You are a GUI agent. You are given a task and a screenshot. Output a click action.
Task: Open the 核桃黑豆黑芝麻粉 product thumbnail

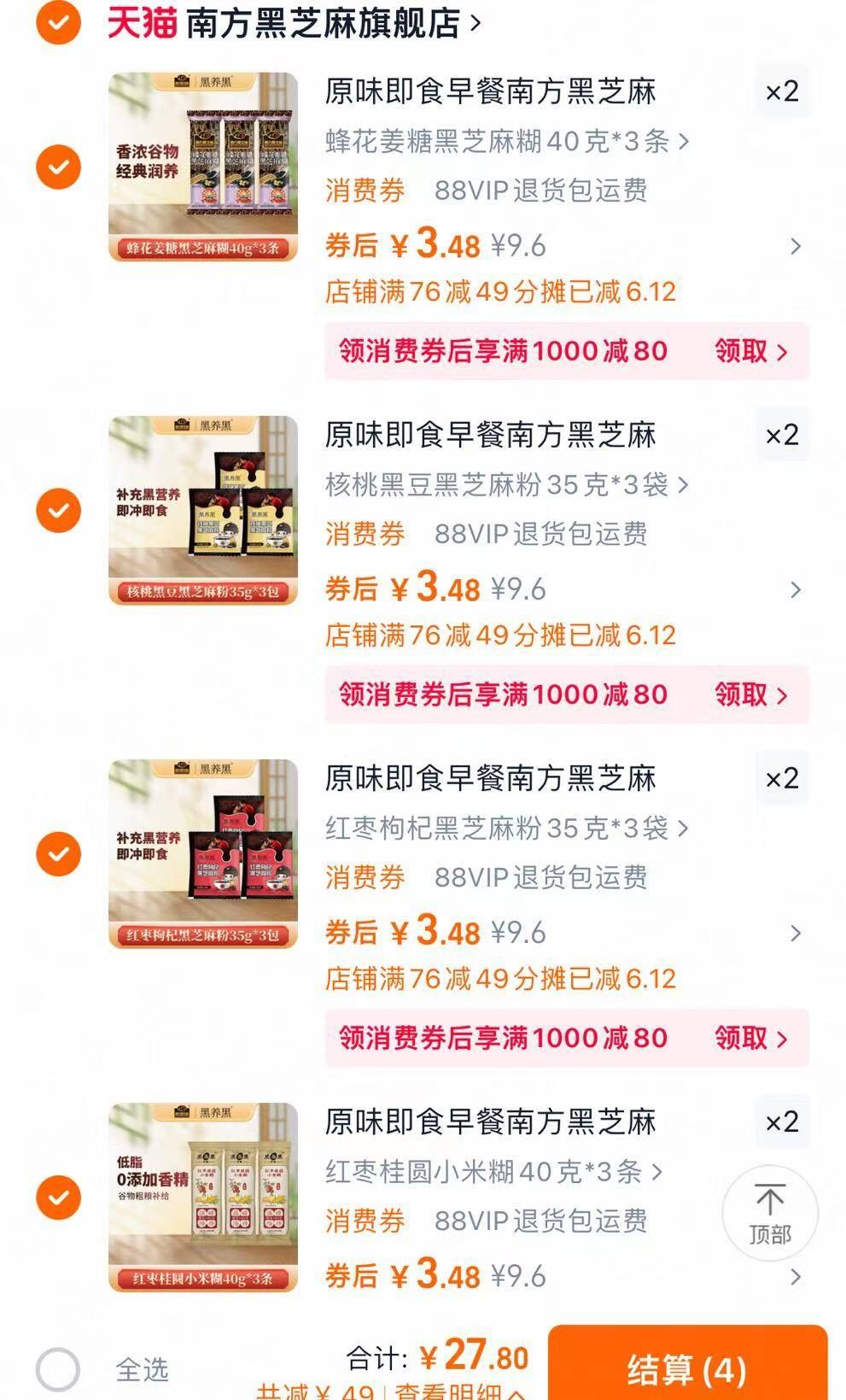pos(203,506)
